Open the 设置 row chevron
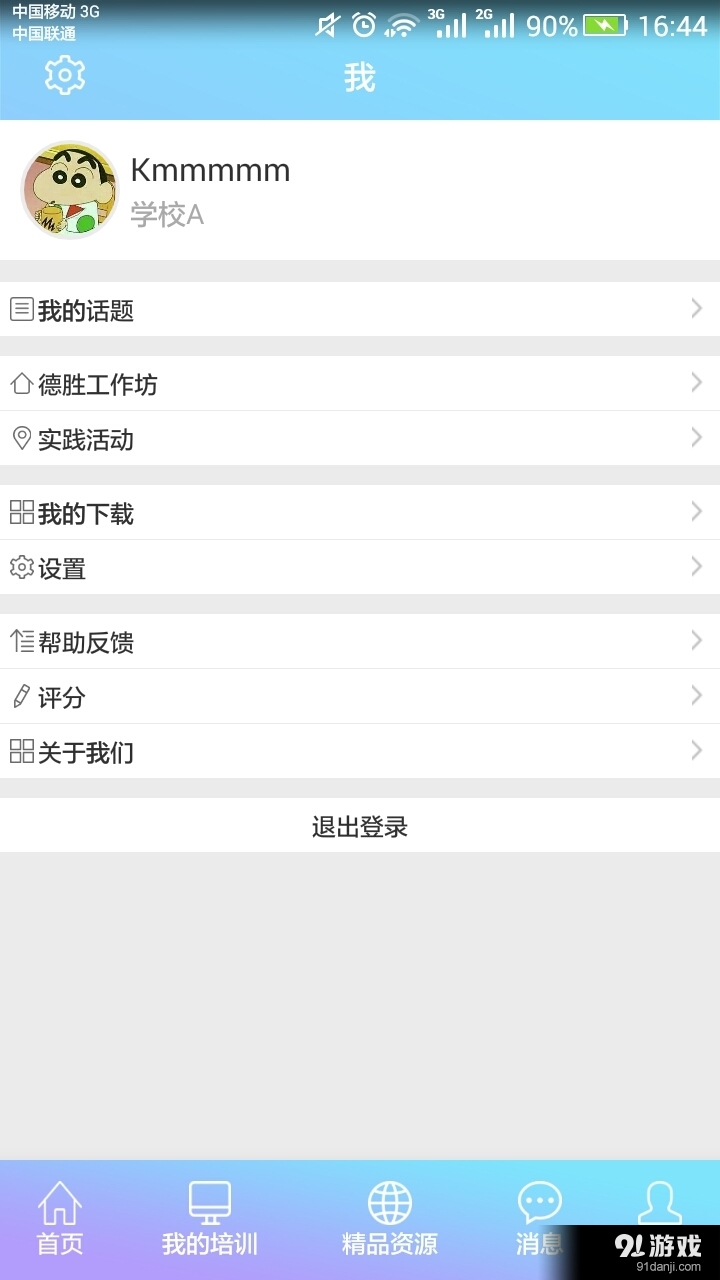Screen dimensions: 720x1280 pos(697,567)
